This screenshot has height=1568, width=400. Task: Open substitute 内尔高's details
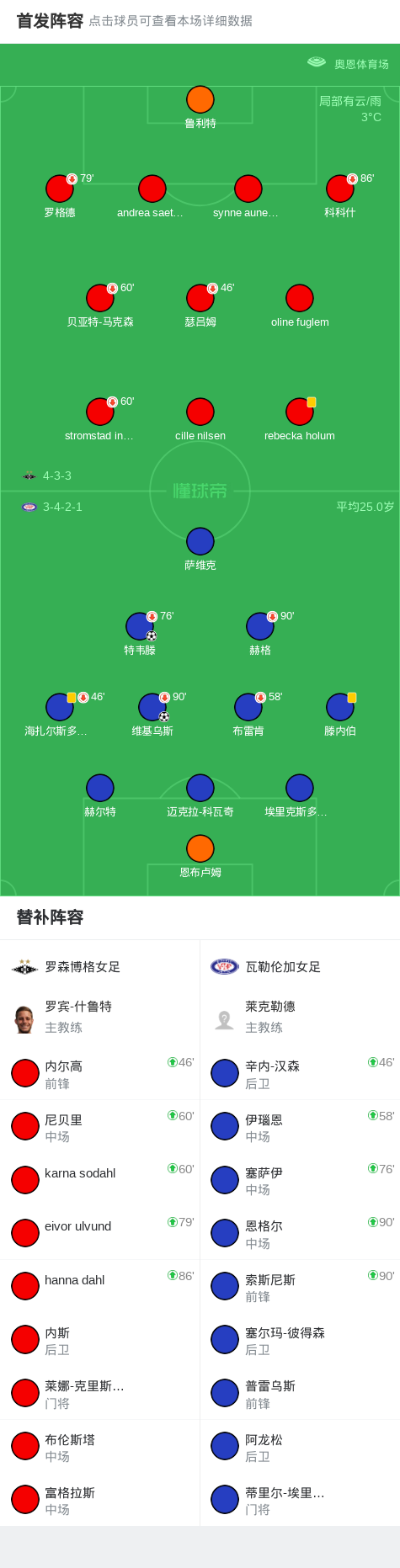(100, 1073)
